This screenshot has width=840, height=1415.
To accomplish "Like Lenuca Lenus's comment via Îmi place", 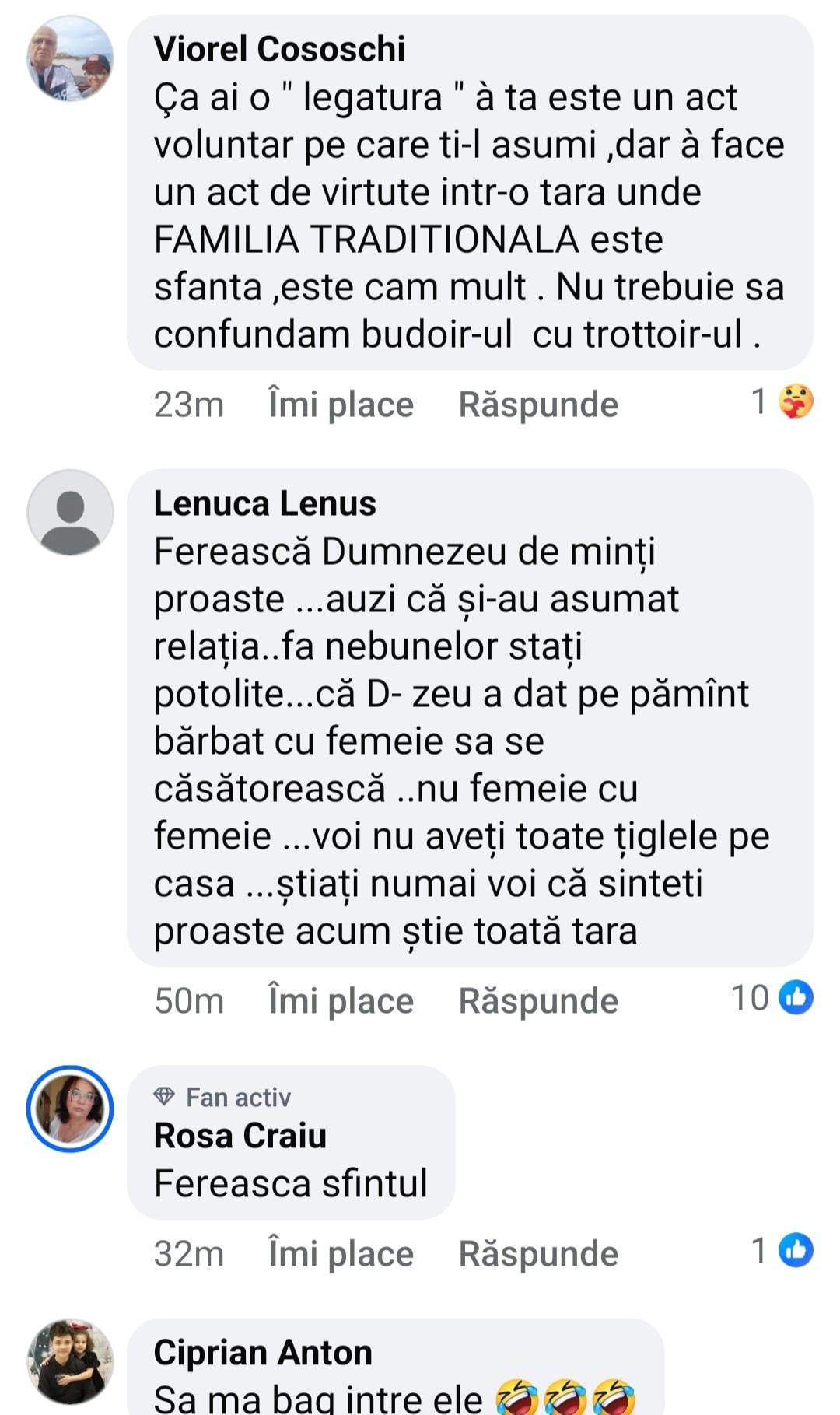I will pos(341,1000).
